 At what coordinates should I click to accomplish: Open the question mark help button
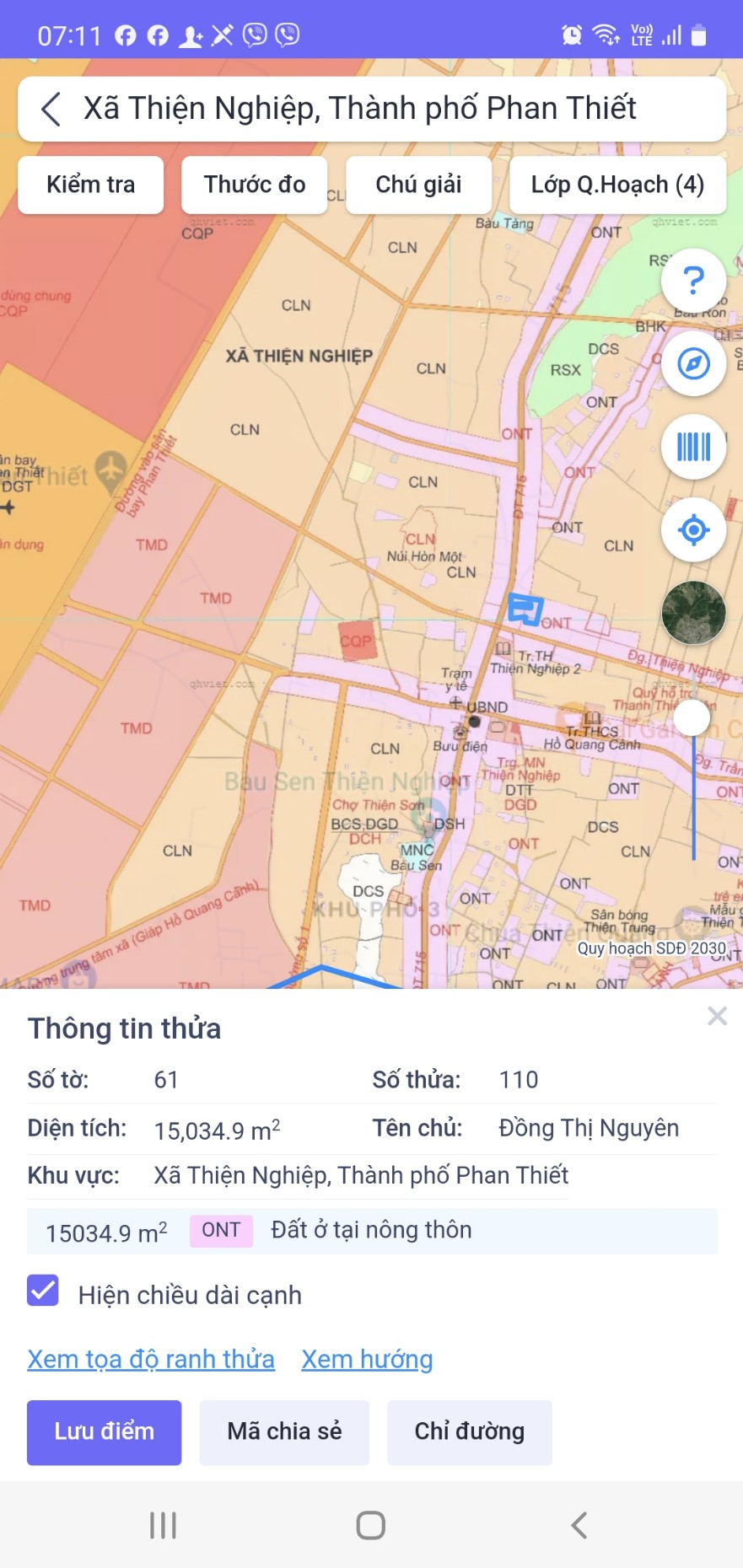(693, 281)
